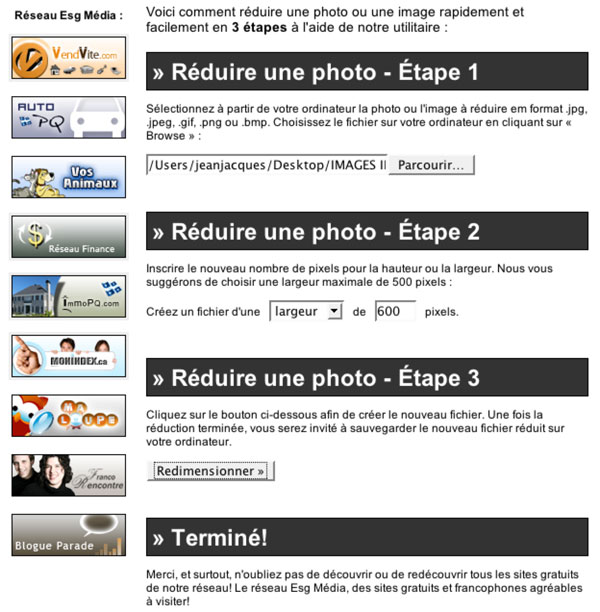Screen dimensions: 600x612
Task: Tap the Parcourir file browse button
Action: pyautogui.click(x=431, y=164)
